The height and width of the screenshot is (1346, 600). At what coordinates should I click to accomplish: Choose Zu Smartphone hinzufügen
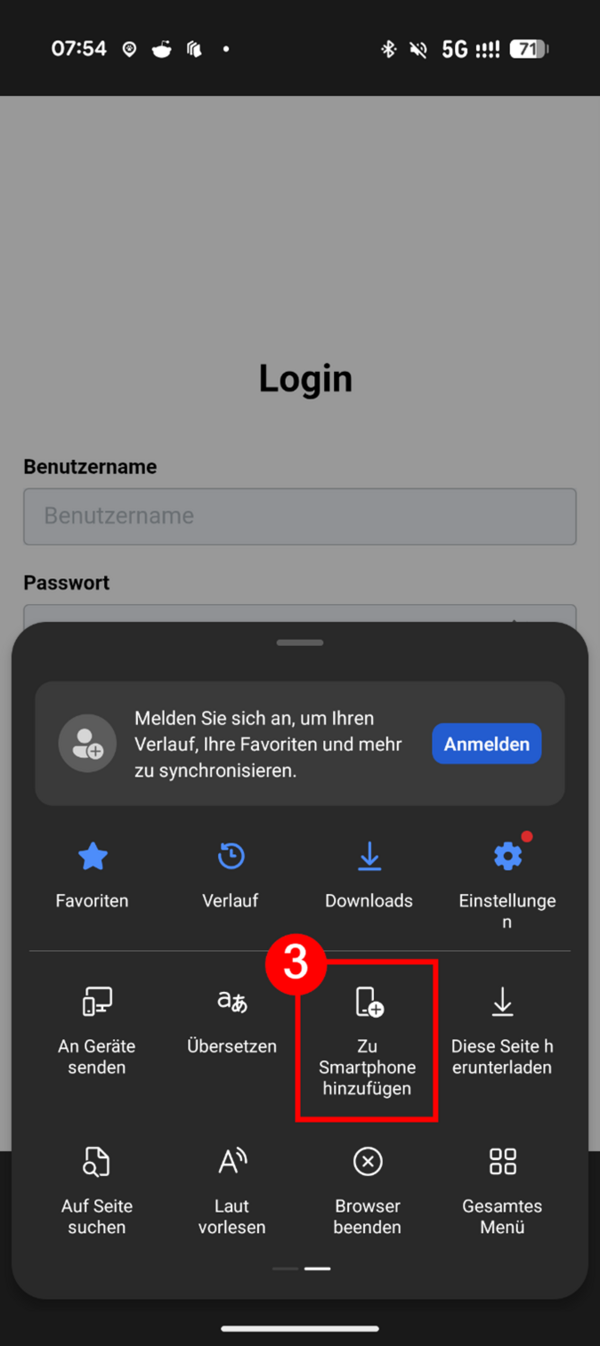368,1040
